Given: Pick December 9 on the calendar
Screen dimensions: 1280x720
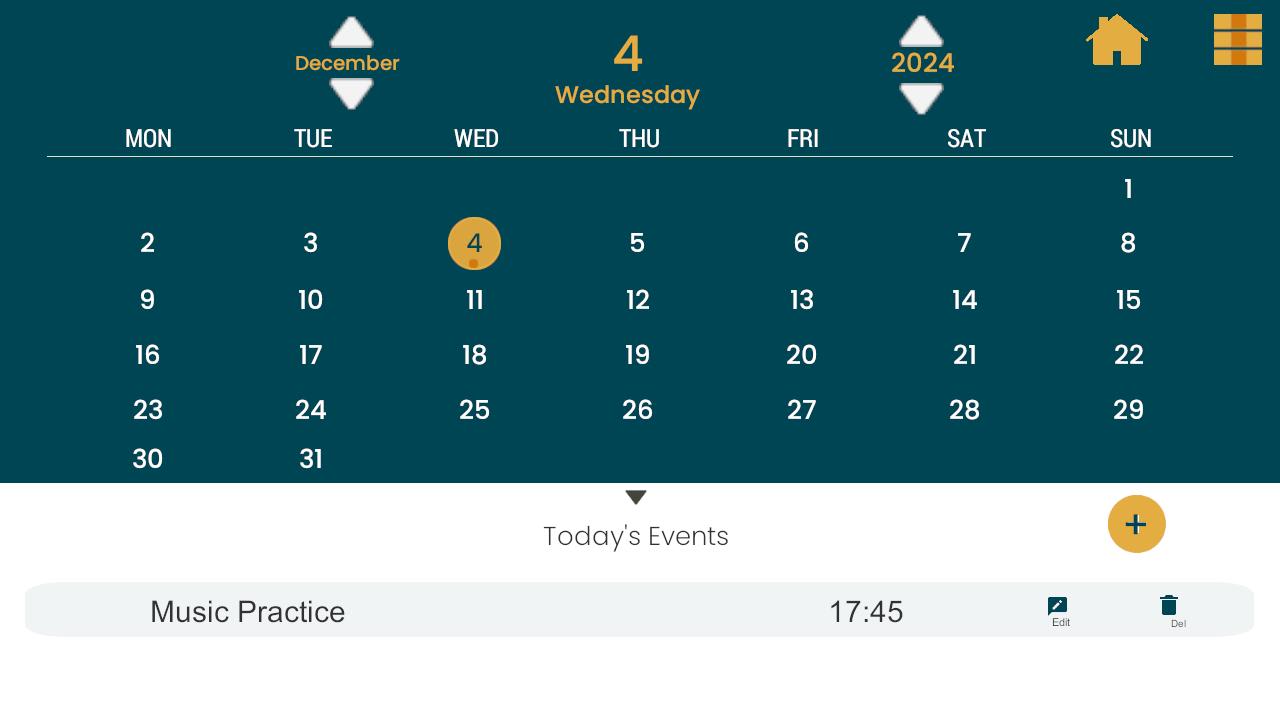Looking at the screenshot, I should tap(147, 300).
